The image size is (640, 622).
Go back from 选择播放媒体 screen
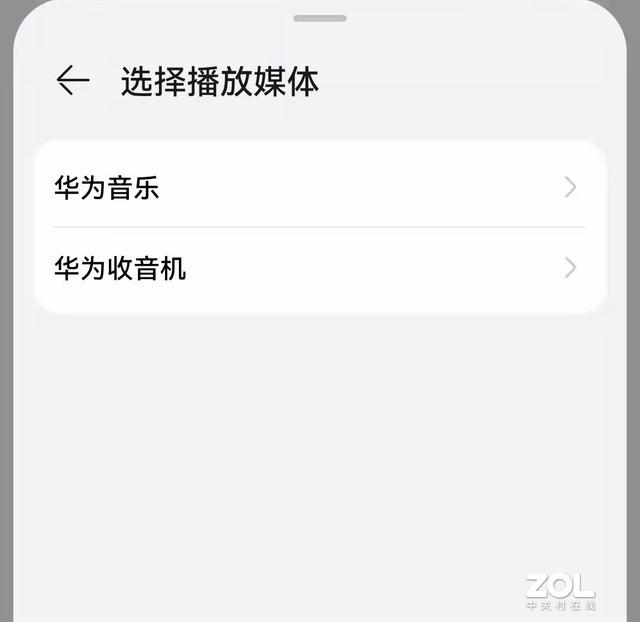(x=73, y=81)
